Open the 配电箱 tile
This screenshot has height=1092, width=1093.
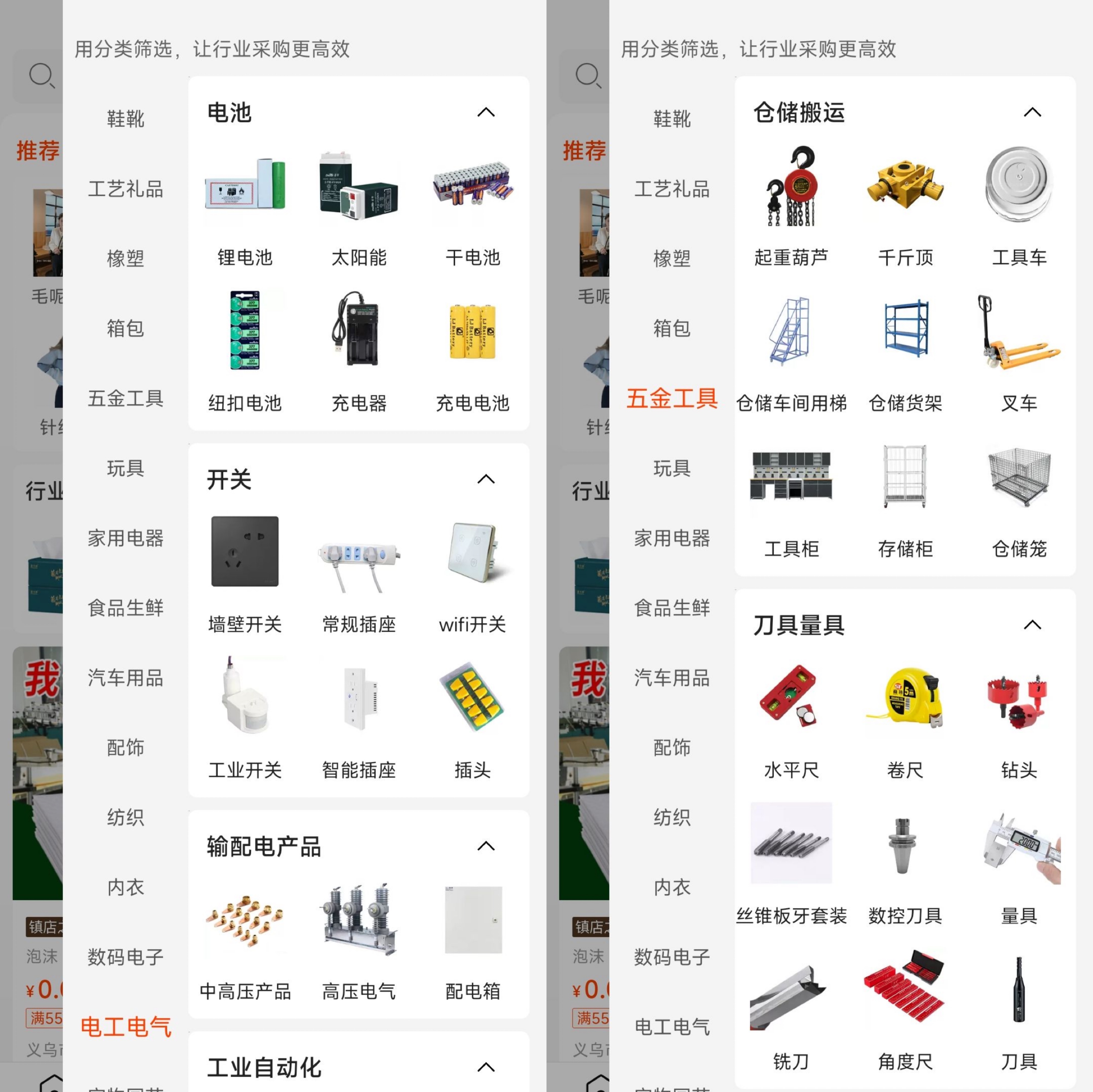coord(472,939)
